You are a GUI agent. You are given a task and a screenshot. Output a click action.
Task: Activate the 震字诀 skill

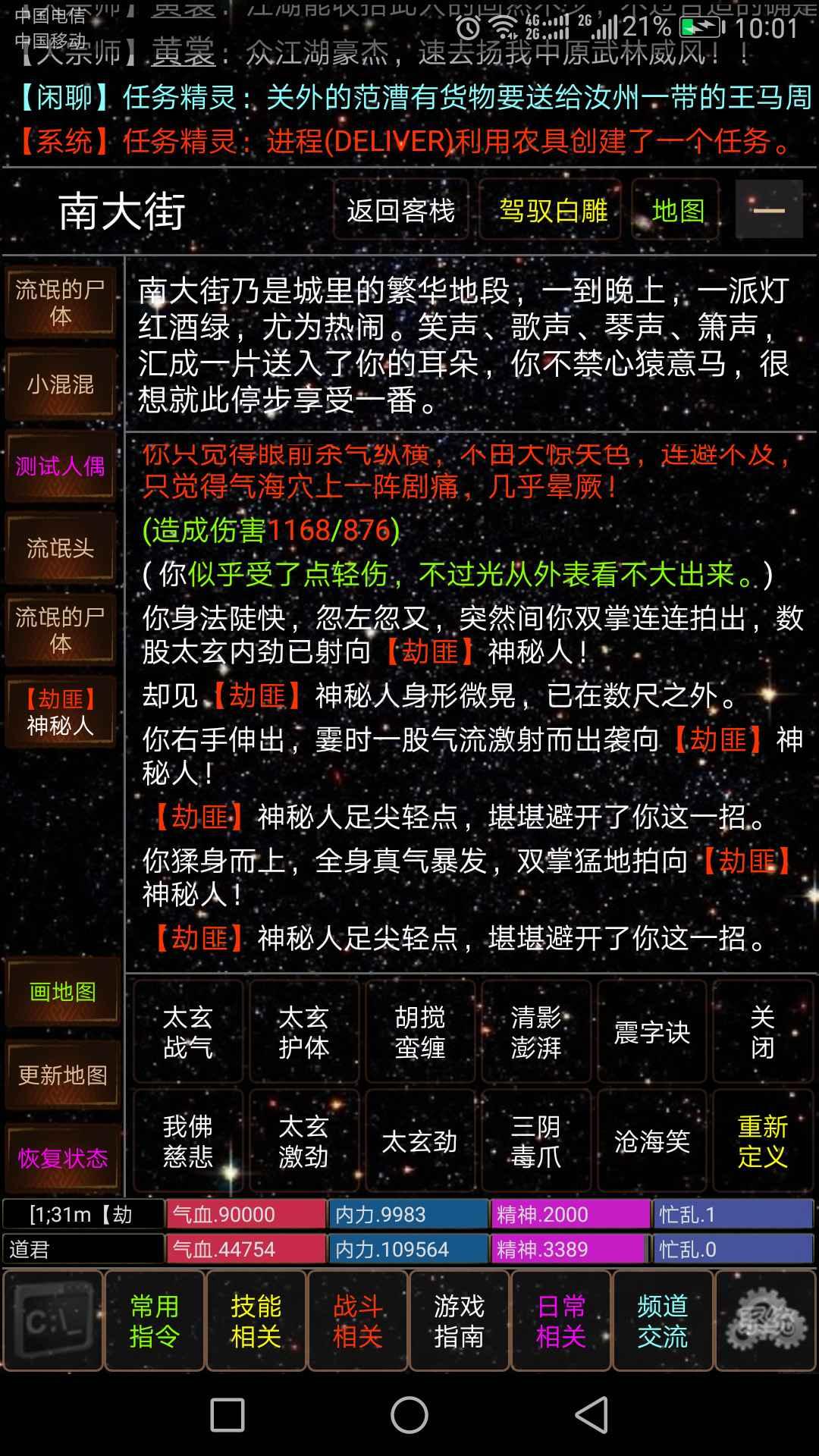[651, 1032]
